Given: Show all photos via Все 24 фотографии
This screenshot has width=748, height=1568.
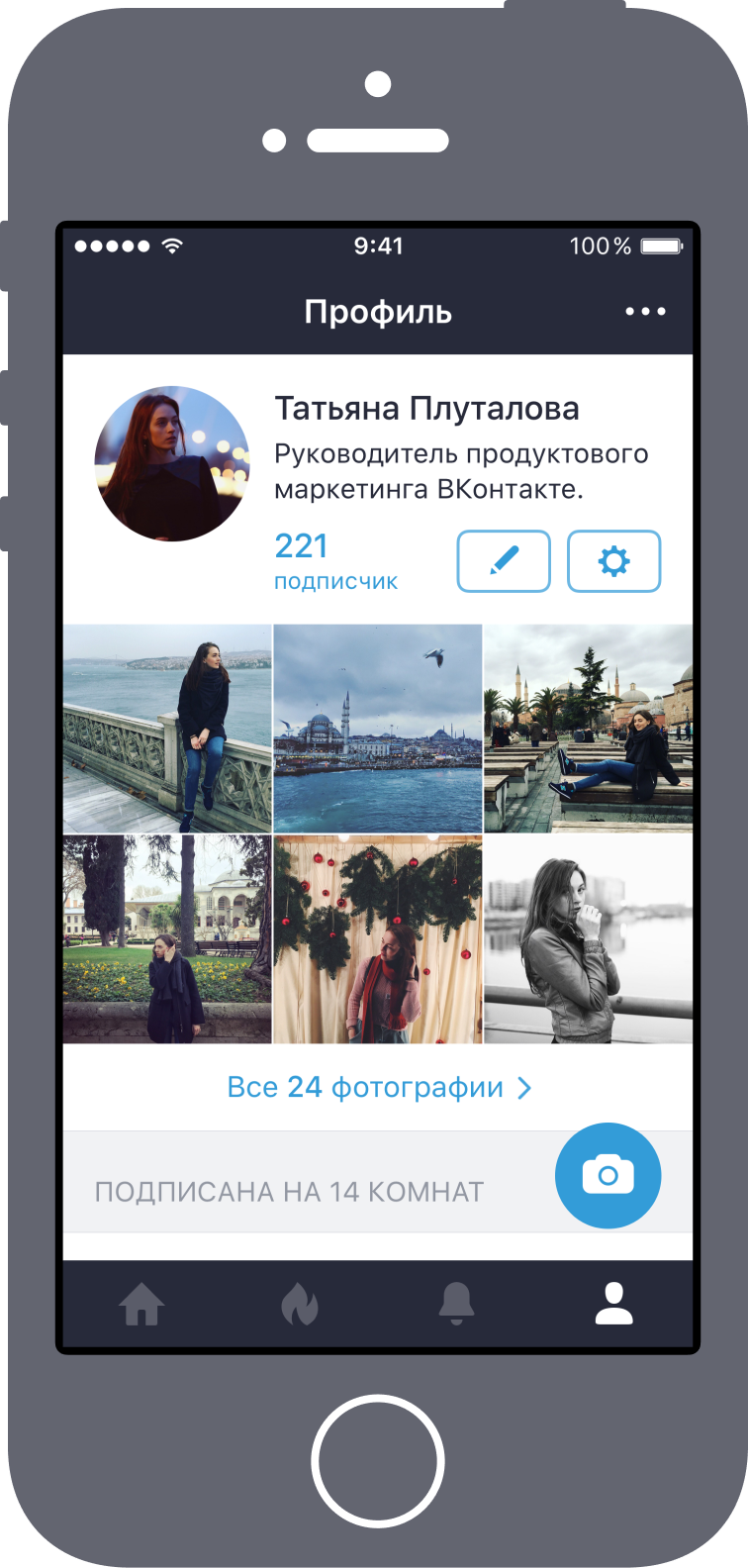Looking at the screenshot, I should coord(379,1087).
